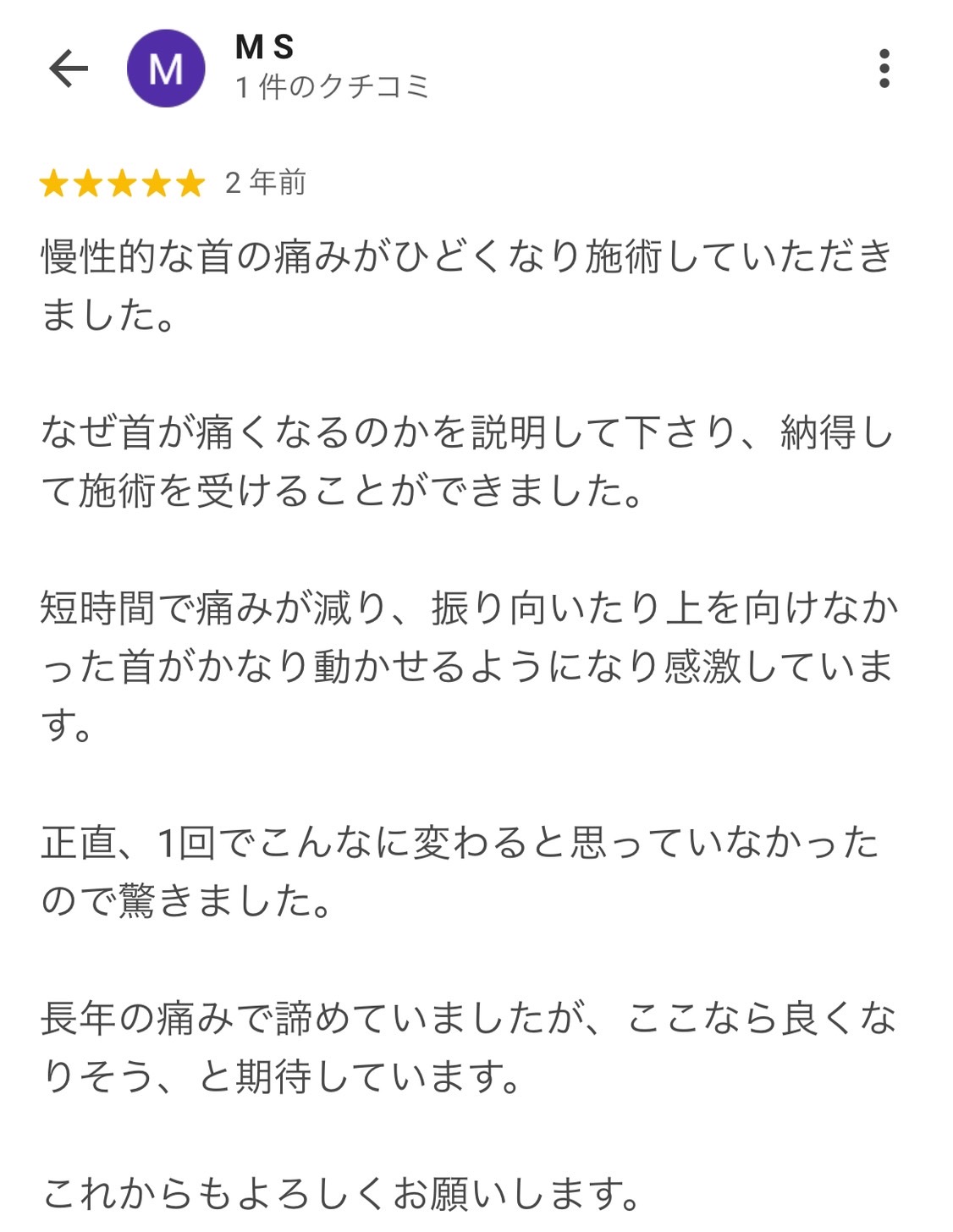
Task: Open the three-dot overflow menu
Action: coord(884,69)
